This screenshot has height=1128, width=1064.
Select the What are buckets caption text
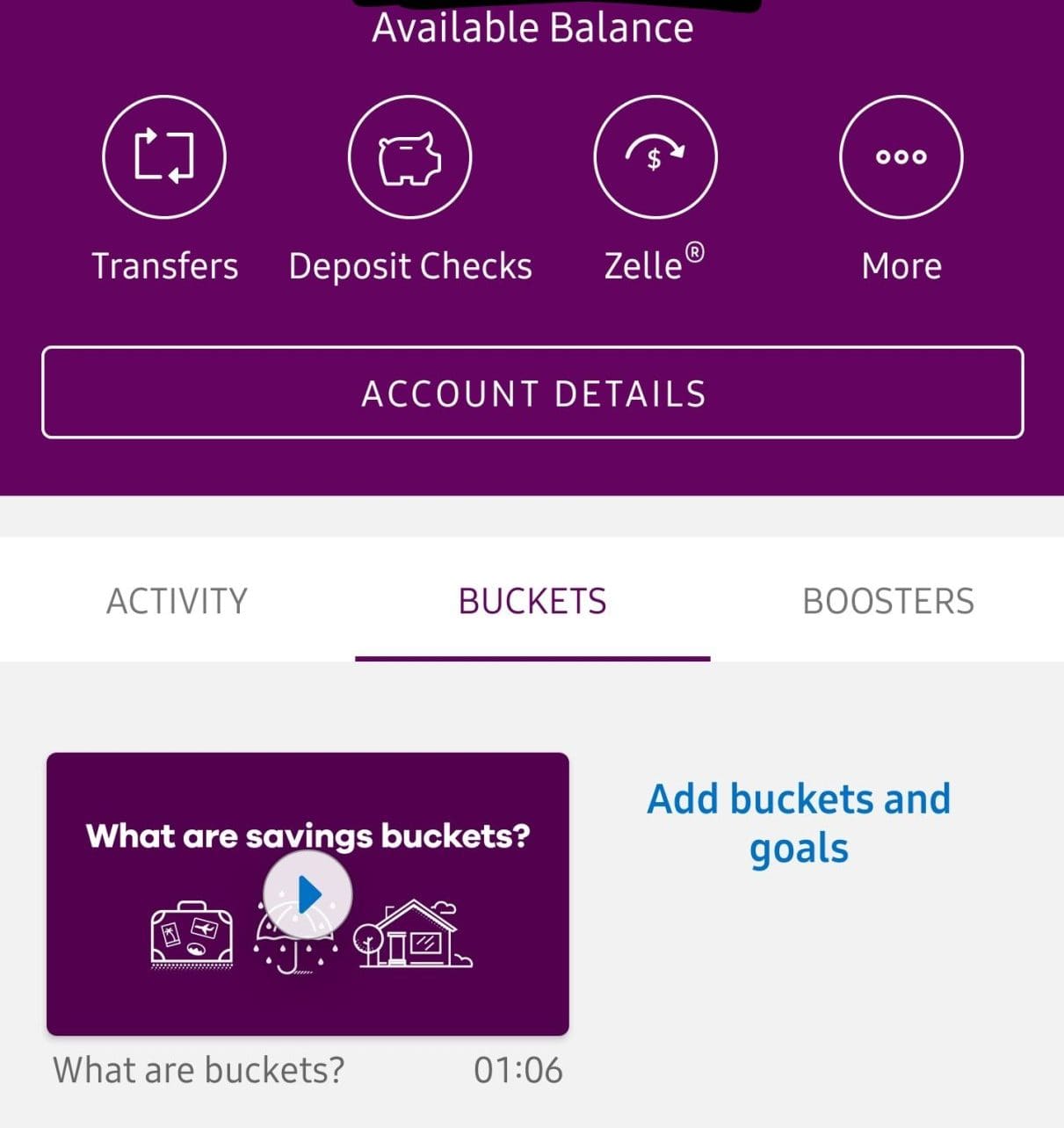click(x=199, y=1069)
